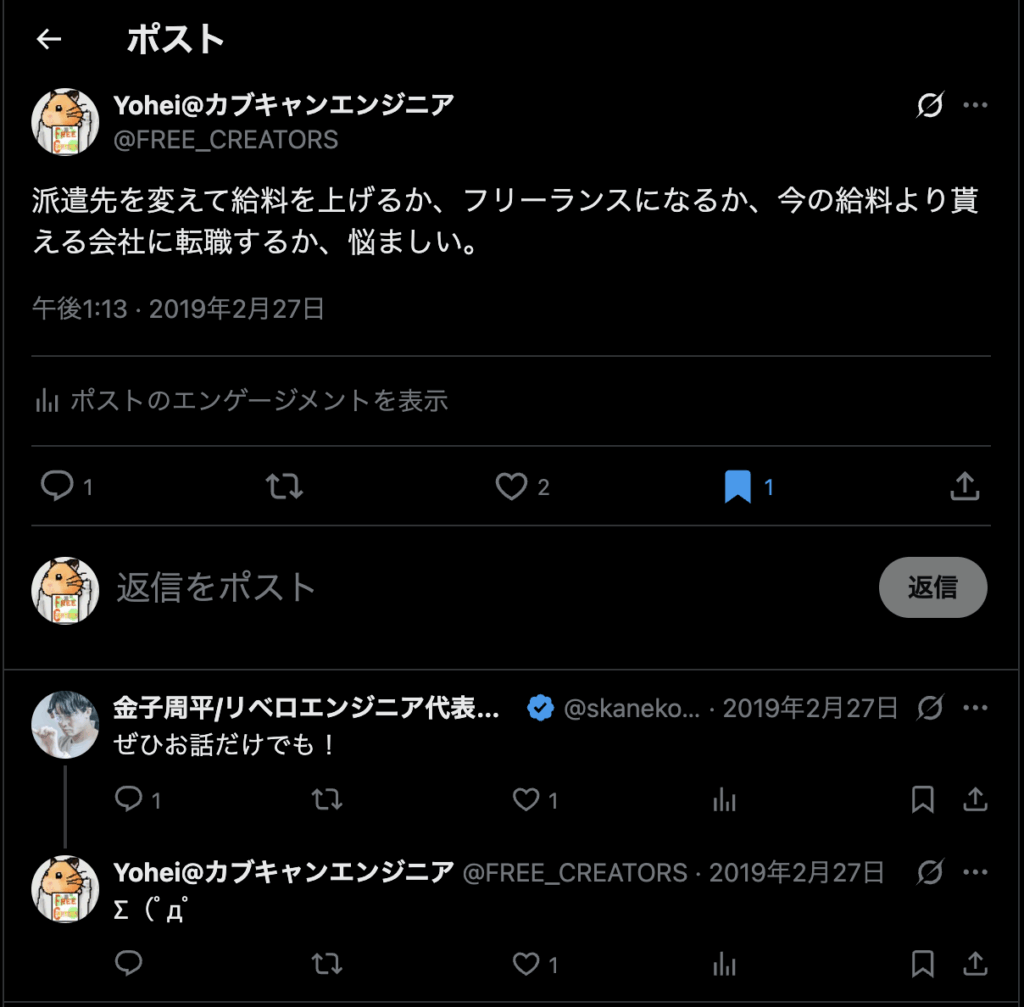
Task: Open 金子周平's profile avatar
Action: [65, 724]
